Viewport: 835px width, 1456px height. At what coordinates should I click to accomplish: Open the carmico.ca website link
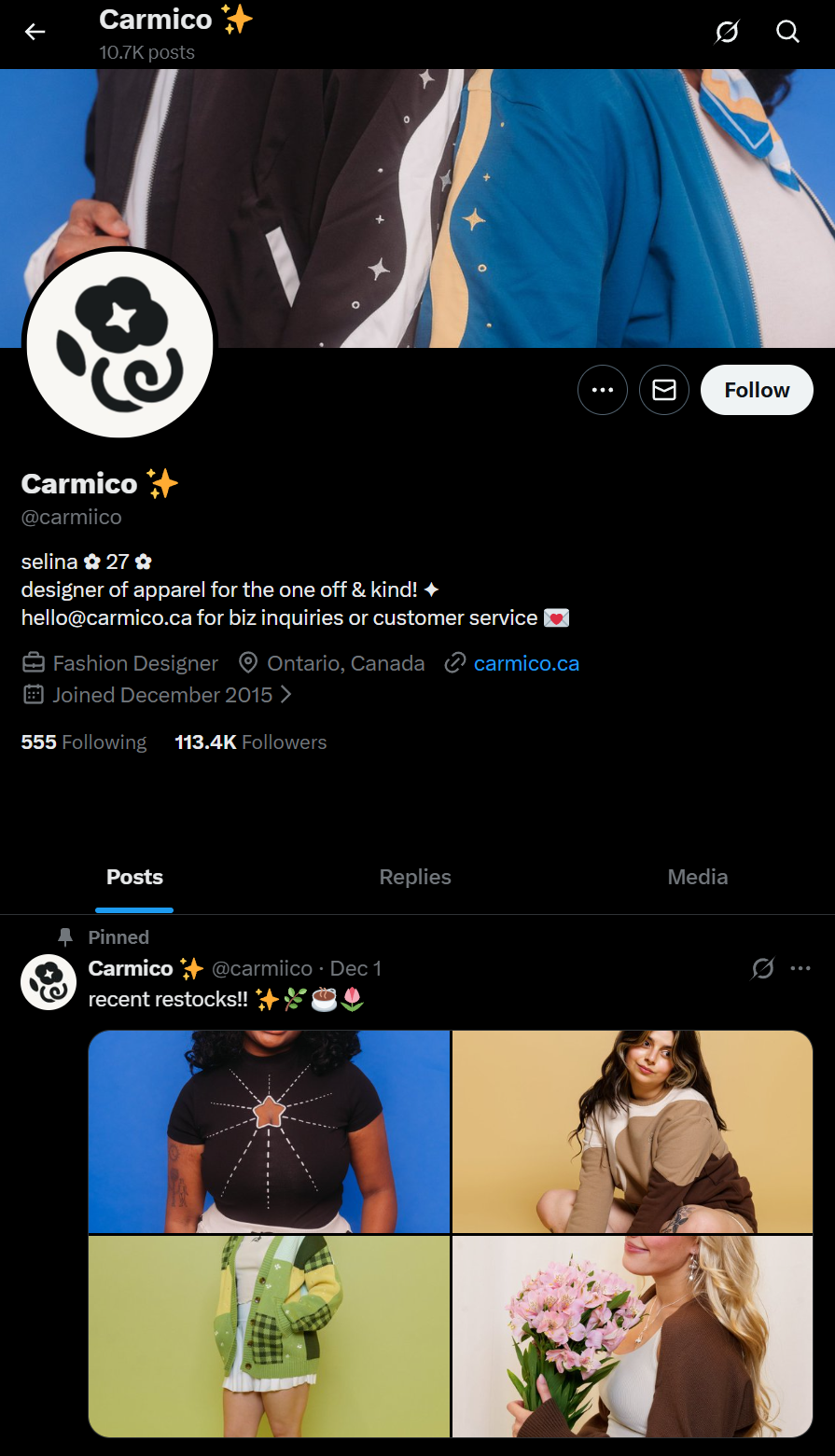tap(526, 664)
